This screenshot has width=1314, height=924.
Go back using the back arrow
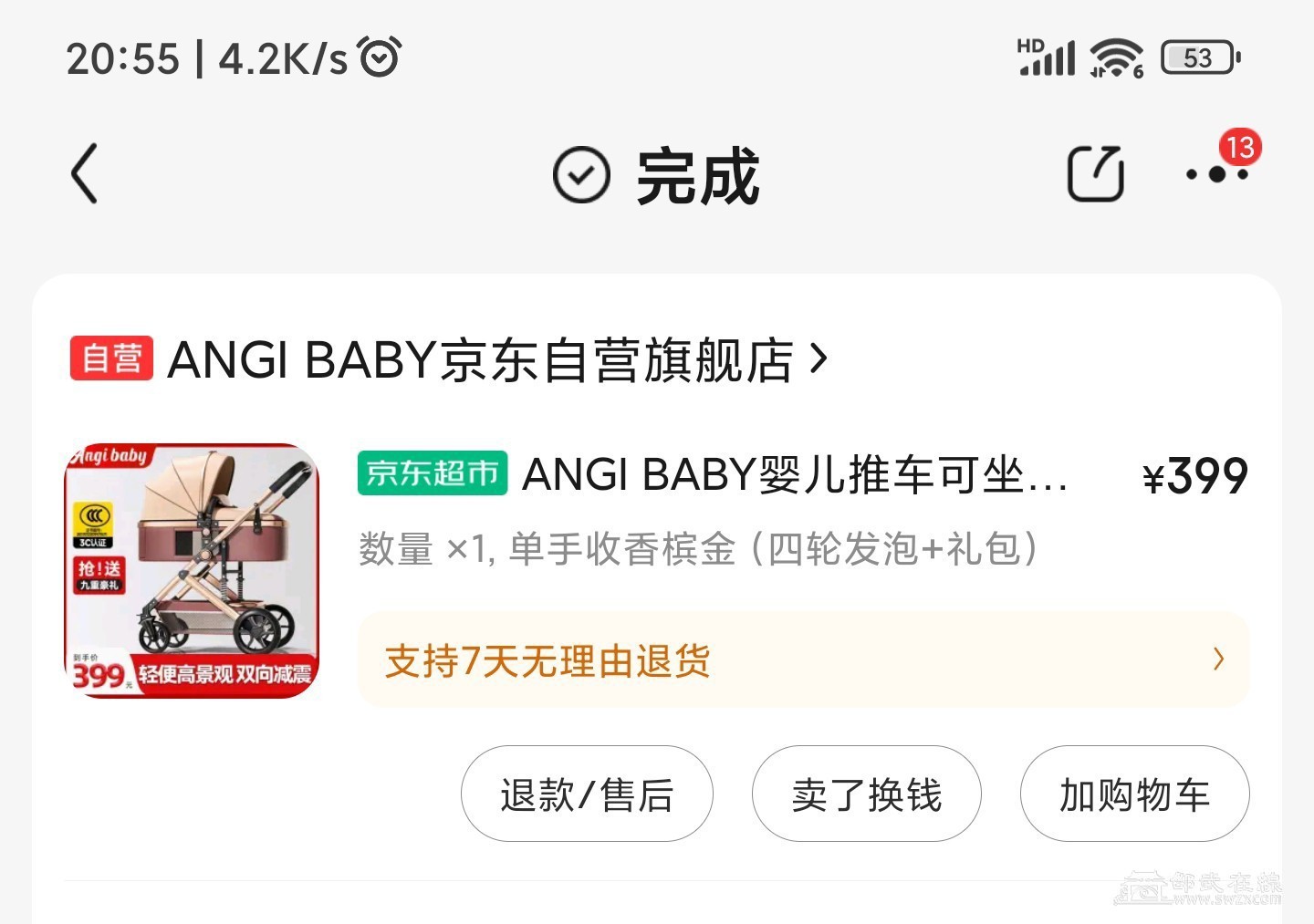85,174
